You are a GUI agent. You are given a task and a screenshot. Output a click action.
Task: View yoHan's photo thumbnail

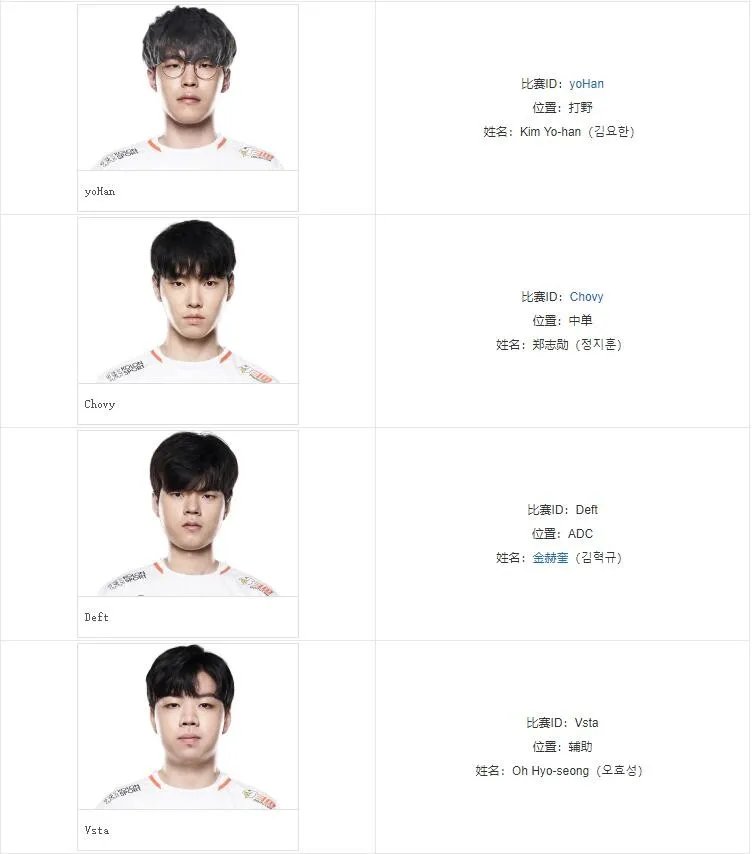pos(188,88)
